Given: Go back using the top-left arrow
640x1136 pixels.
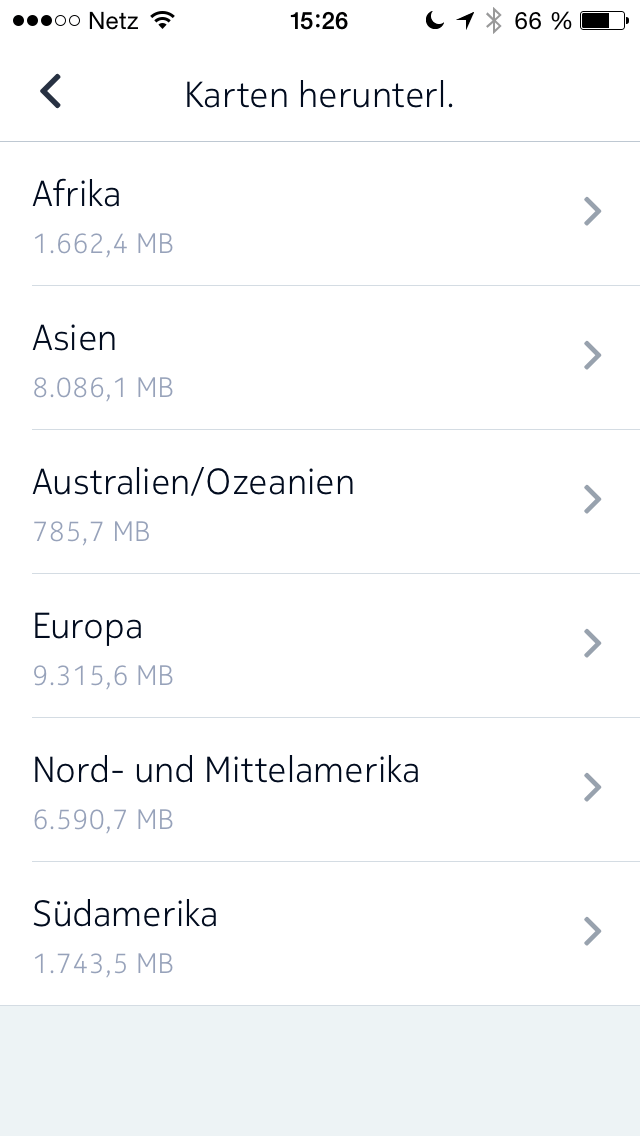Looking at the screenshot, I should click(51, 92).
